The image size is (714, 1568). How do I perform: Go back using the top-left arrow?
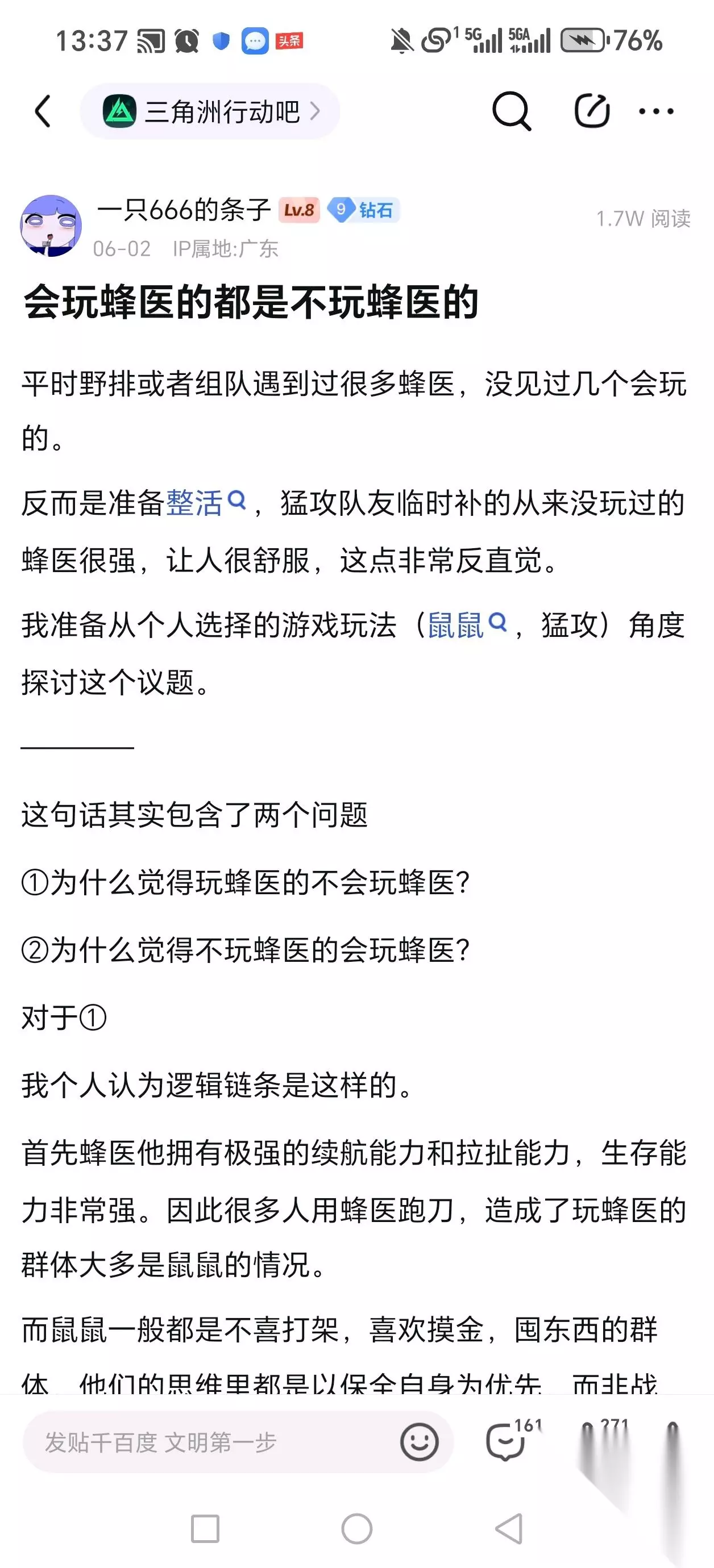pos(43,111)
